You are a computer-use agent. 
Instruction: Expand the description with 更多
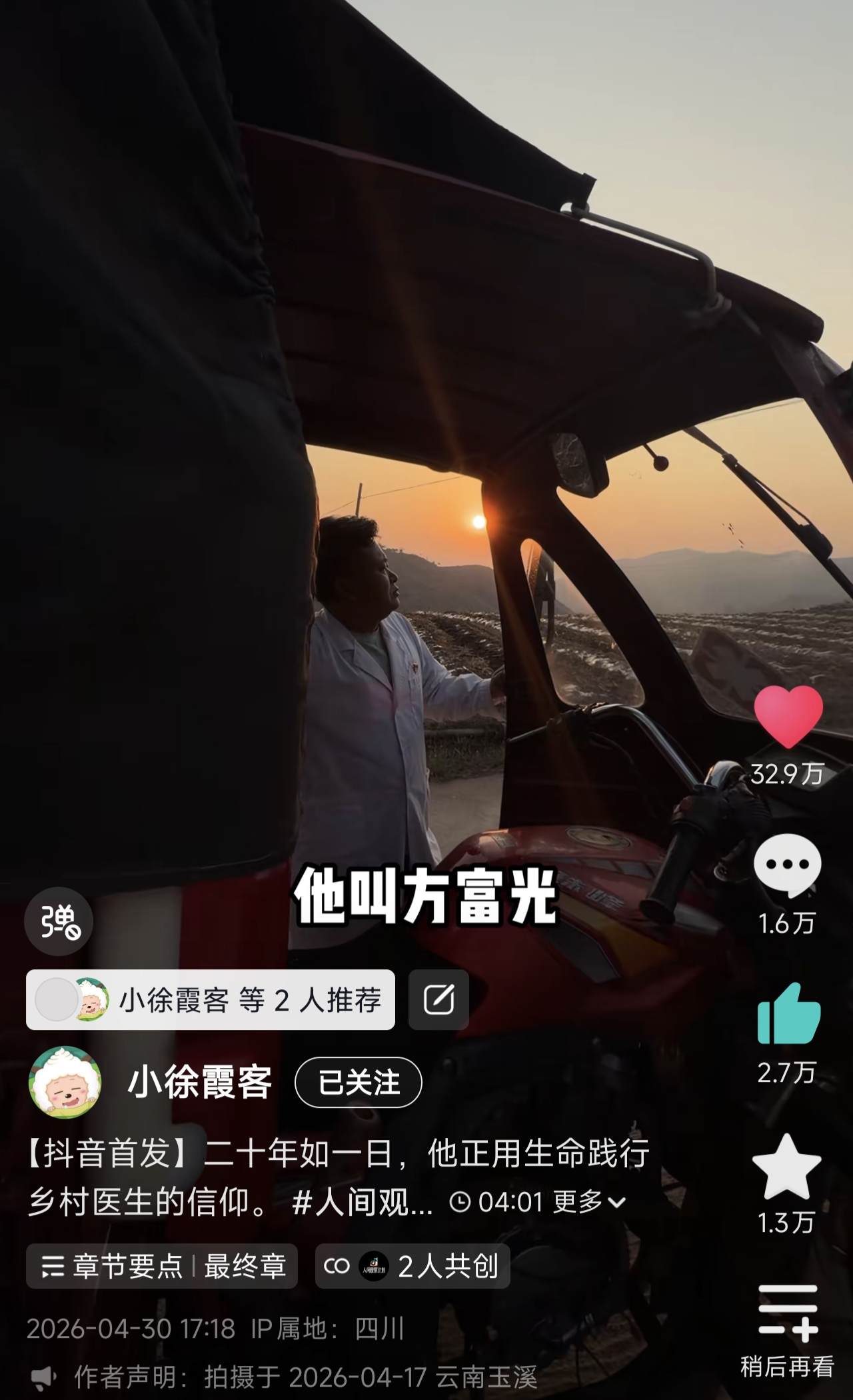pos(589,1202)
